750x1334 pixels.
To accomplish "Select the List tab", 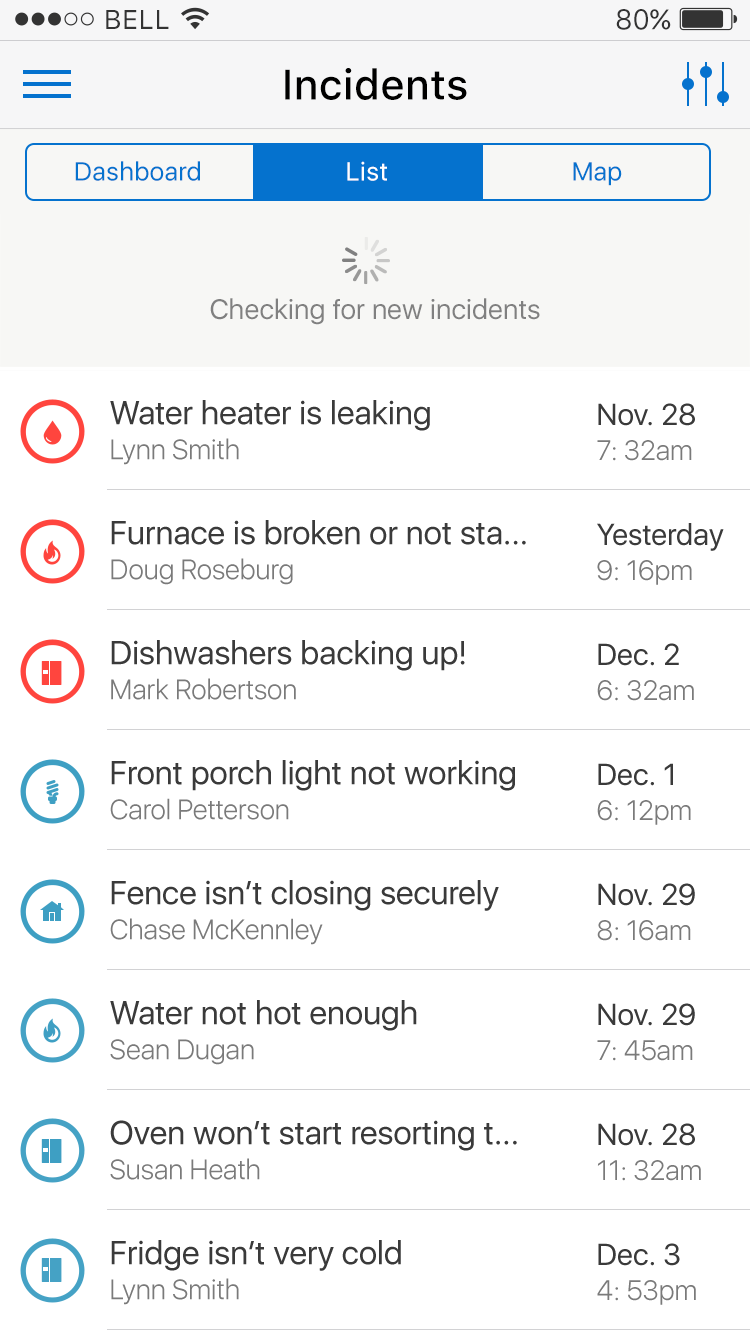I will [x=367, y=172].
